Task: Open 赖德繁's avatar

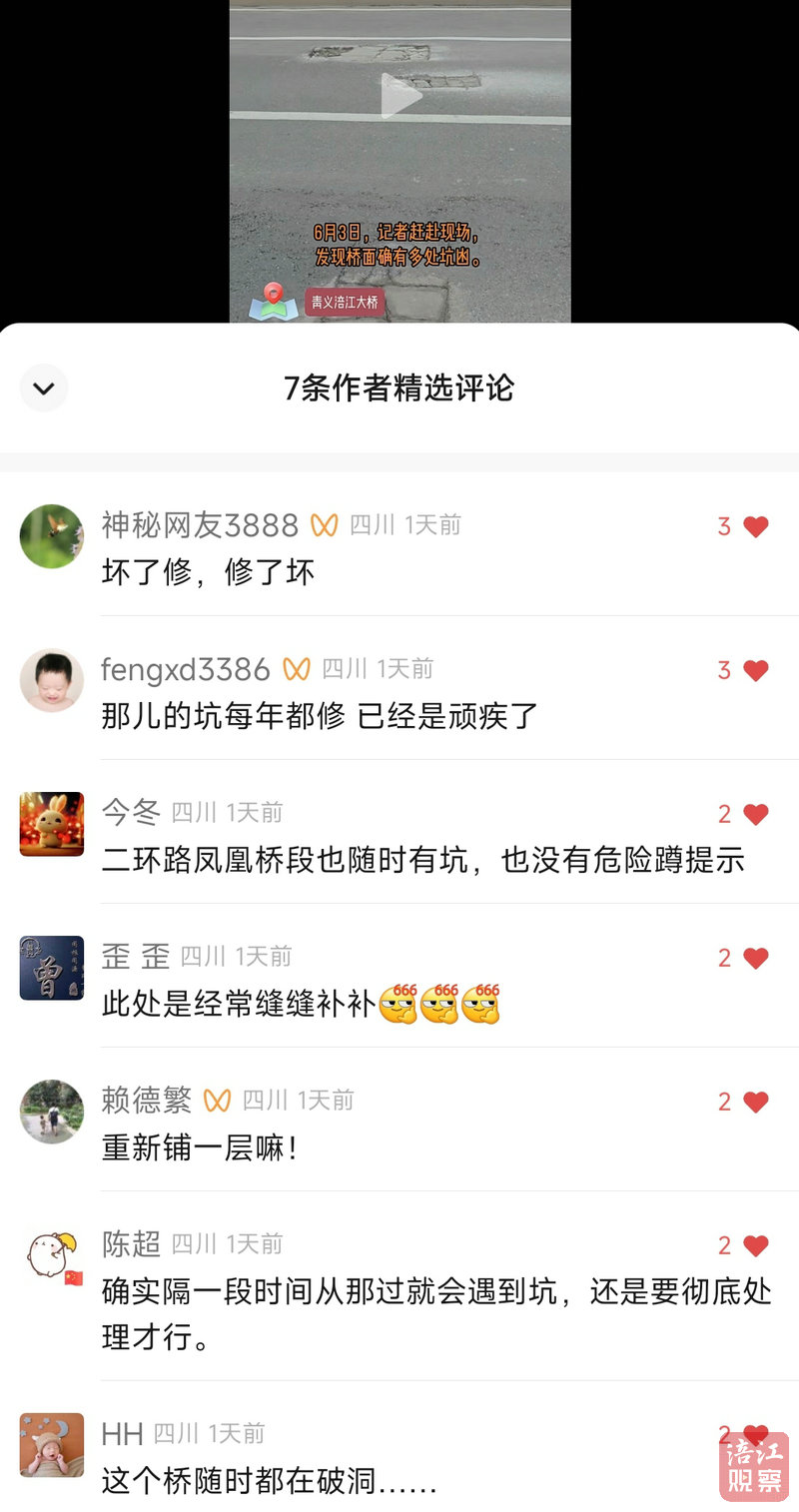Action: click(x=52, y=1112)
